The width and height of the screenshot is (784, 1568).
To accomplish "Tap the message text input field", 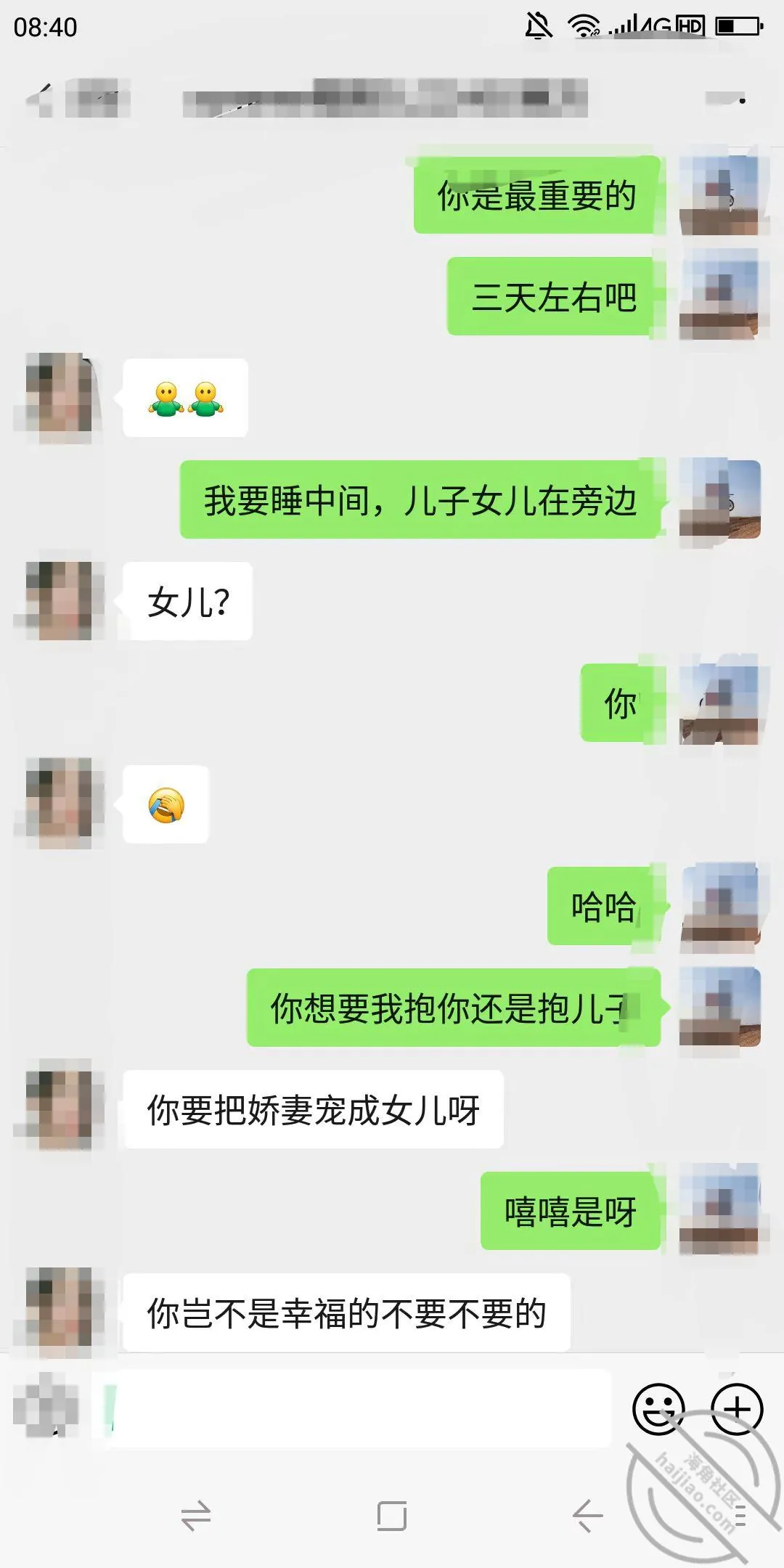I will pos(353,1409).
